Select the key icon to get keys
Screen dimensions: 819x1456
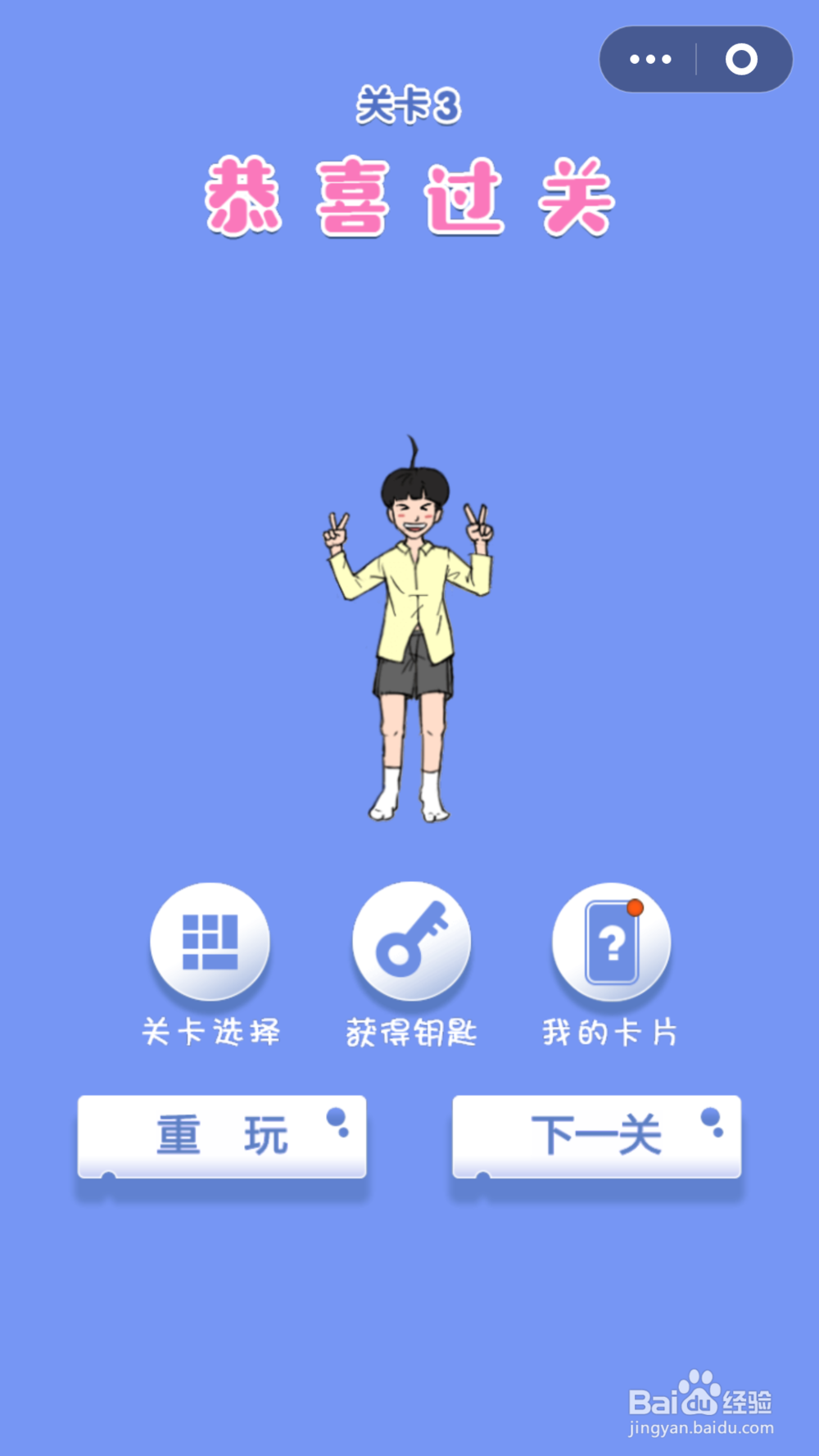[x=412, y=943]
